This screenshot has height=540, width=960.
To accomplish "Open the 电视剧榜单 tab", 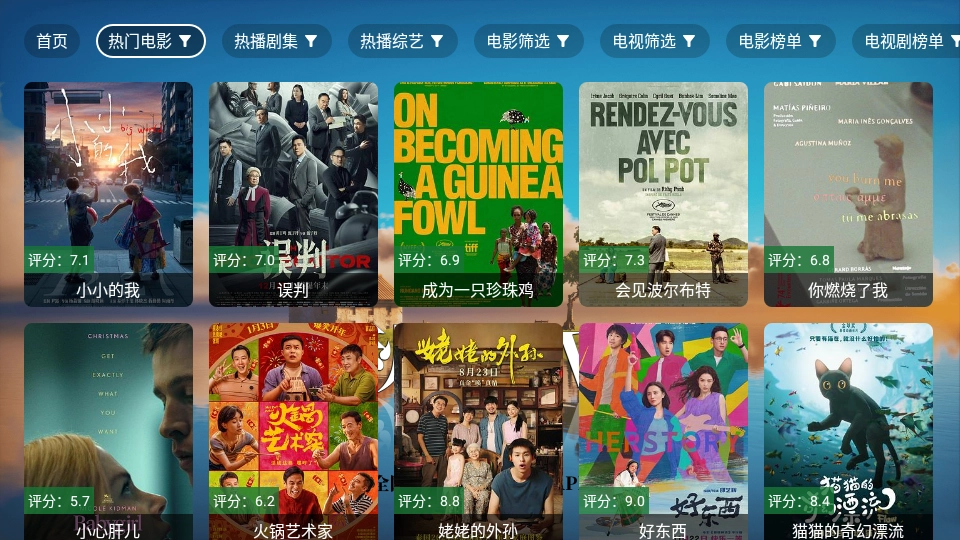I will (x=906, y=41).
